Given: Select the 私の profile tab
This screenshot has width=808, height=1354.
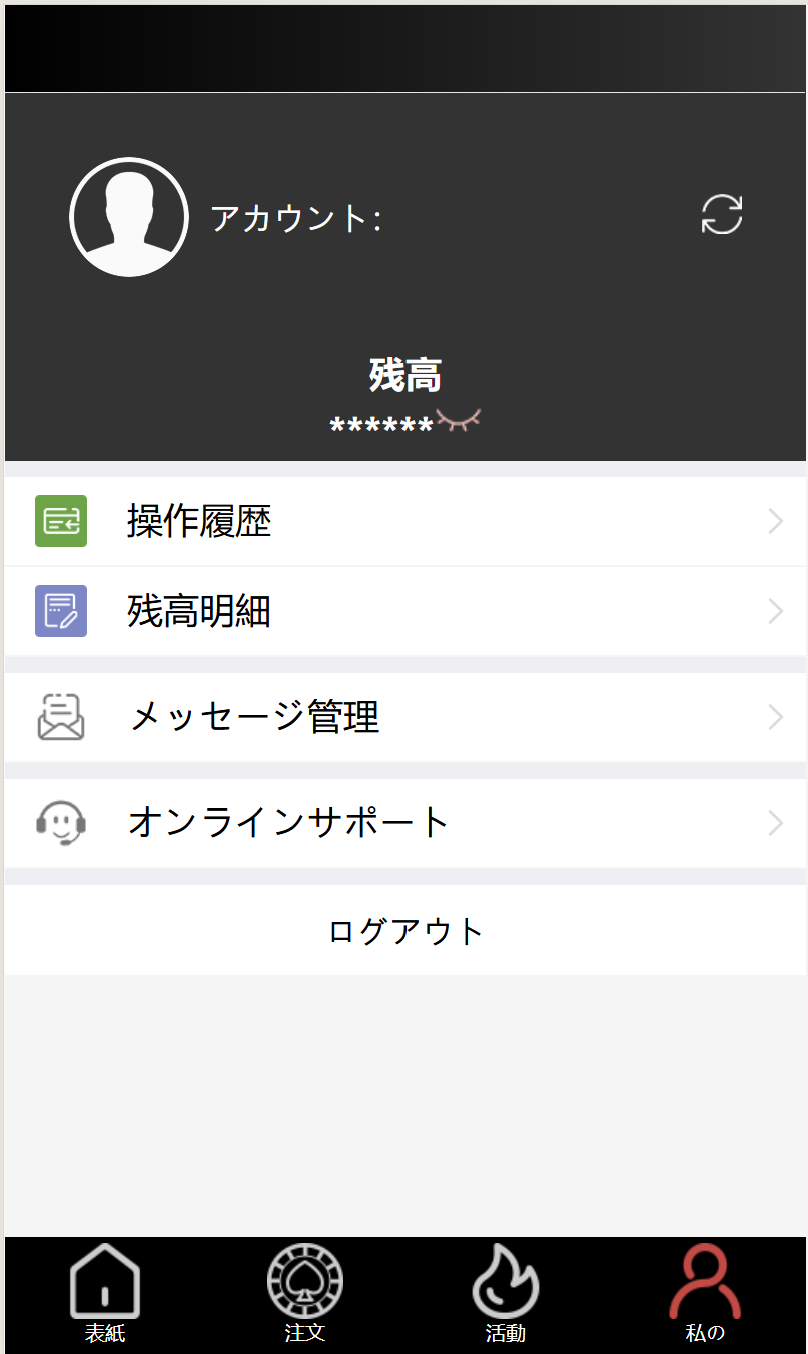Looking at the screenshot, I should (x=705, y=1295).
